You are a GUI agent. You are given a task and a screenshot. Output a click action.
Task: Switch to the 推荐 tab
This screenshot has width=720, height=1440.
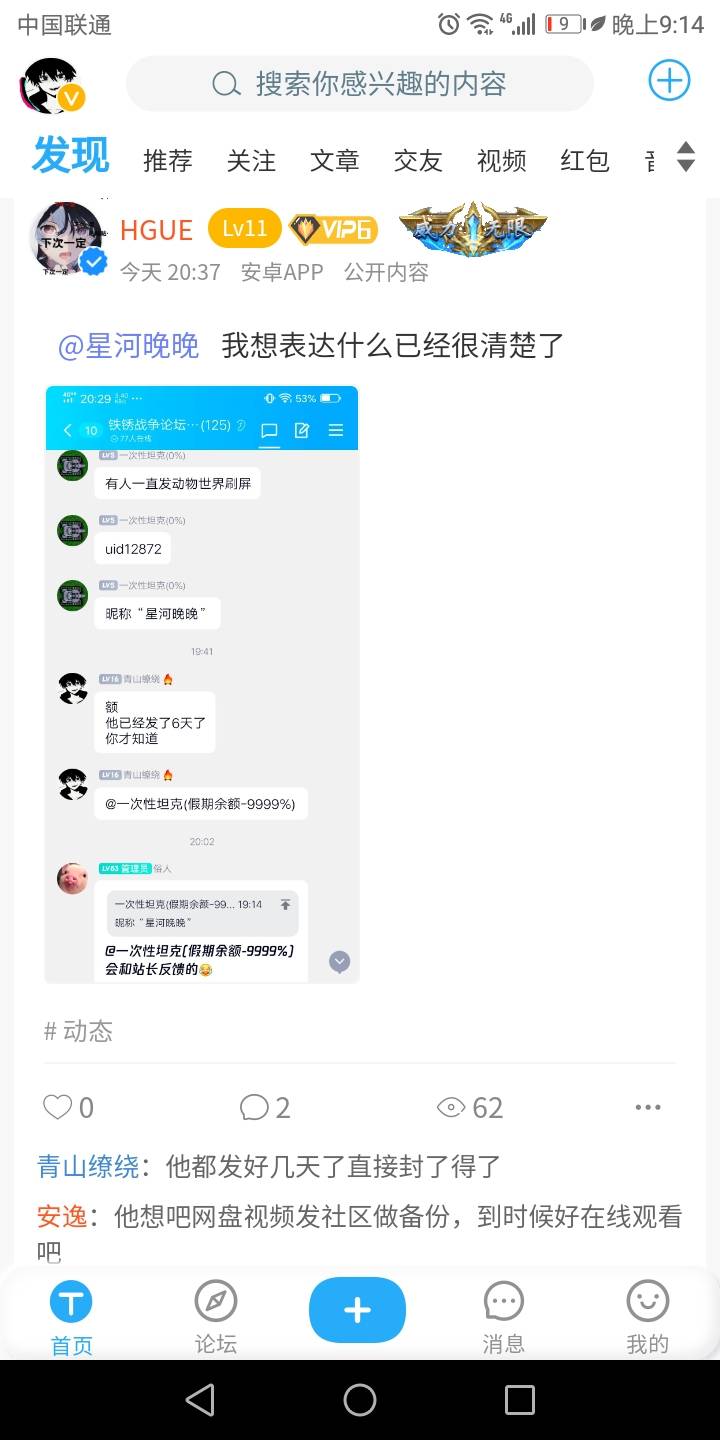click(168, 160)
